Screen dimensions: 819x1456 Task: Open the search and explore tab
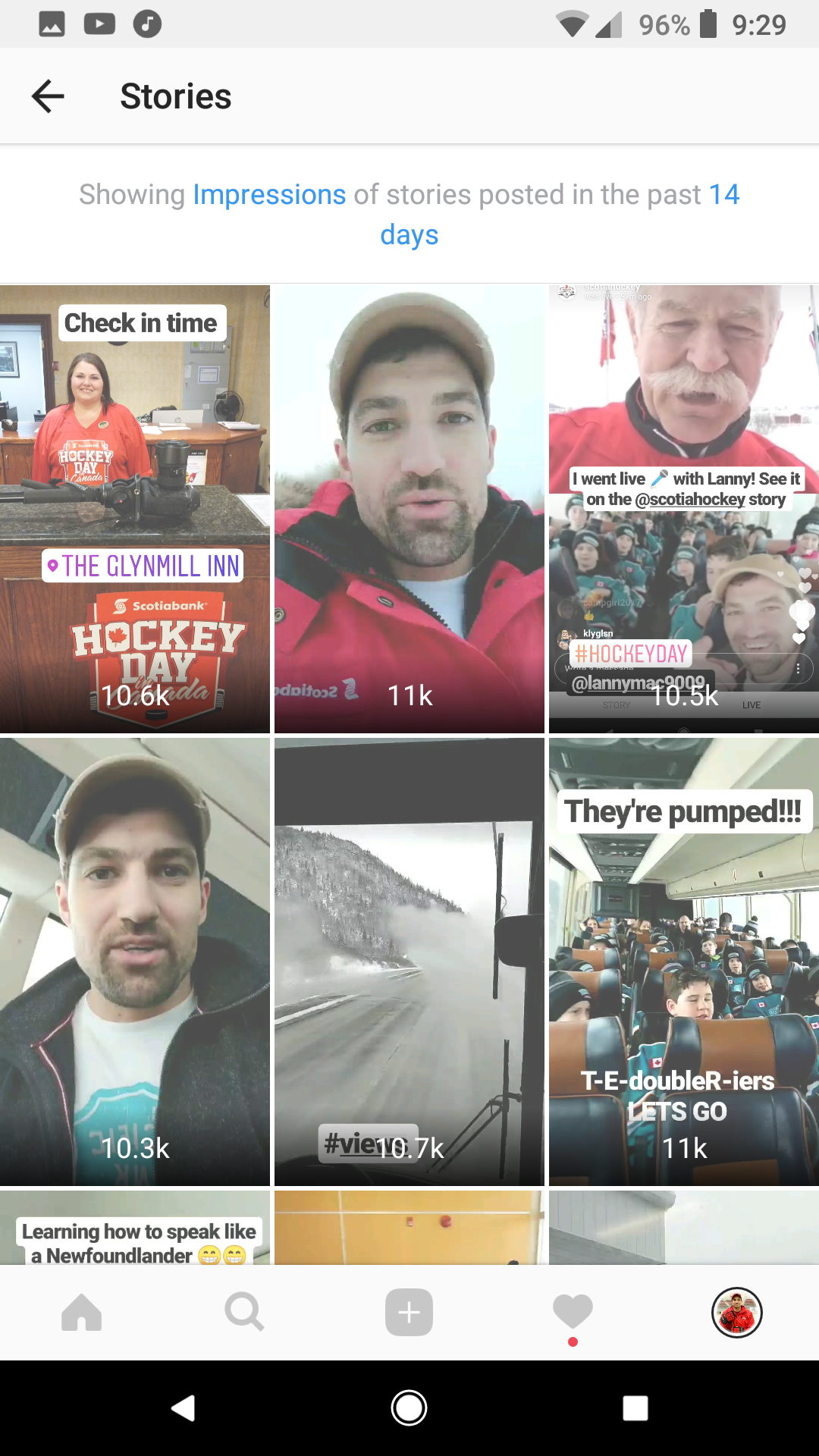pyautogui.click(x=244, y=1312)
